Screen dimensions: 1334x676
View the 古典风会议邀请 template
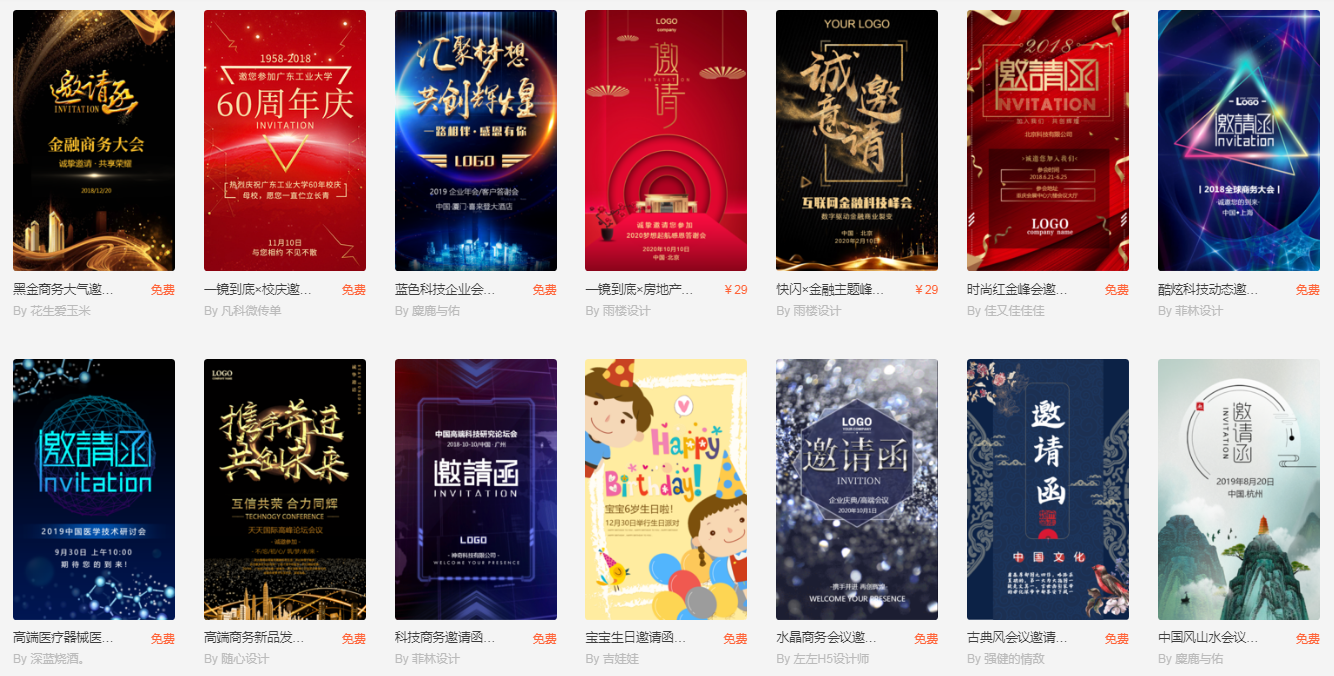tap(1048, 489)
